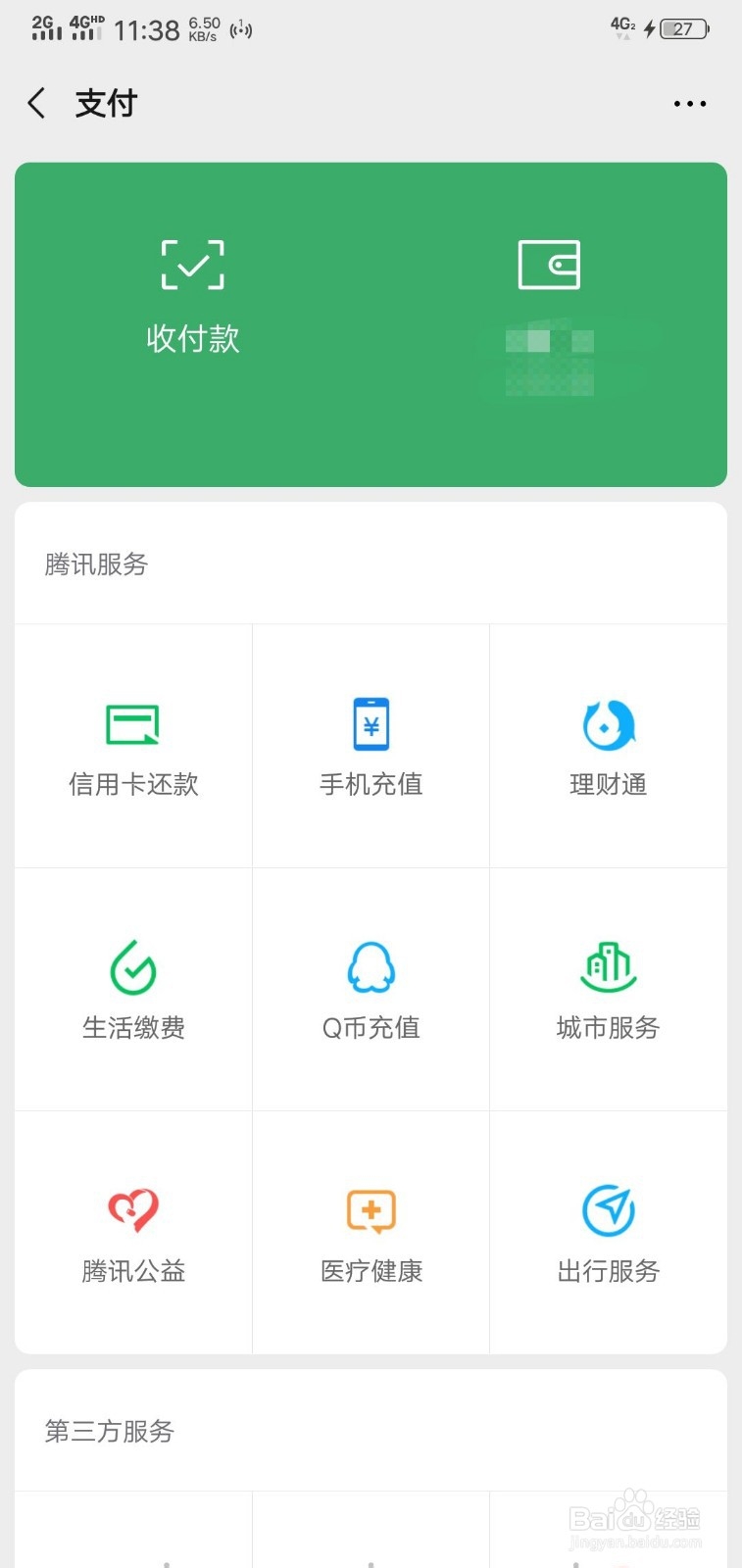Tap the 11:38 clock in status bar

coord(146,29)
